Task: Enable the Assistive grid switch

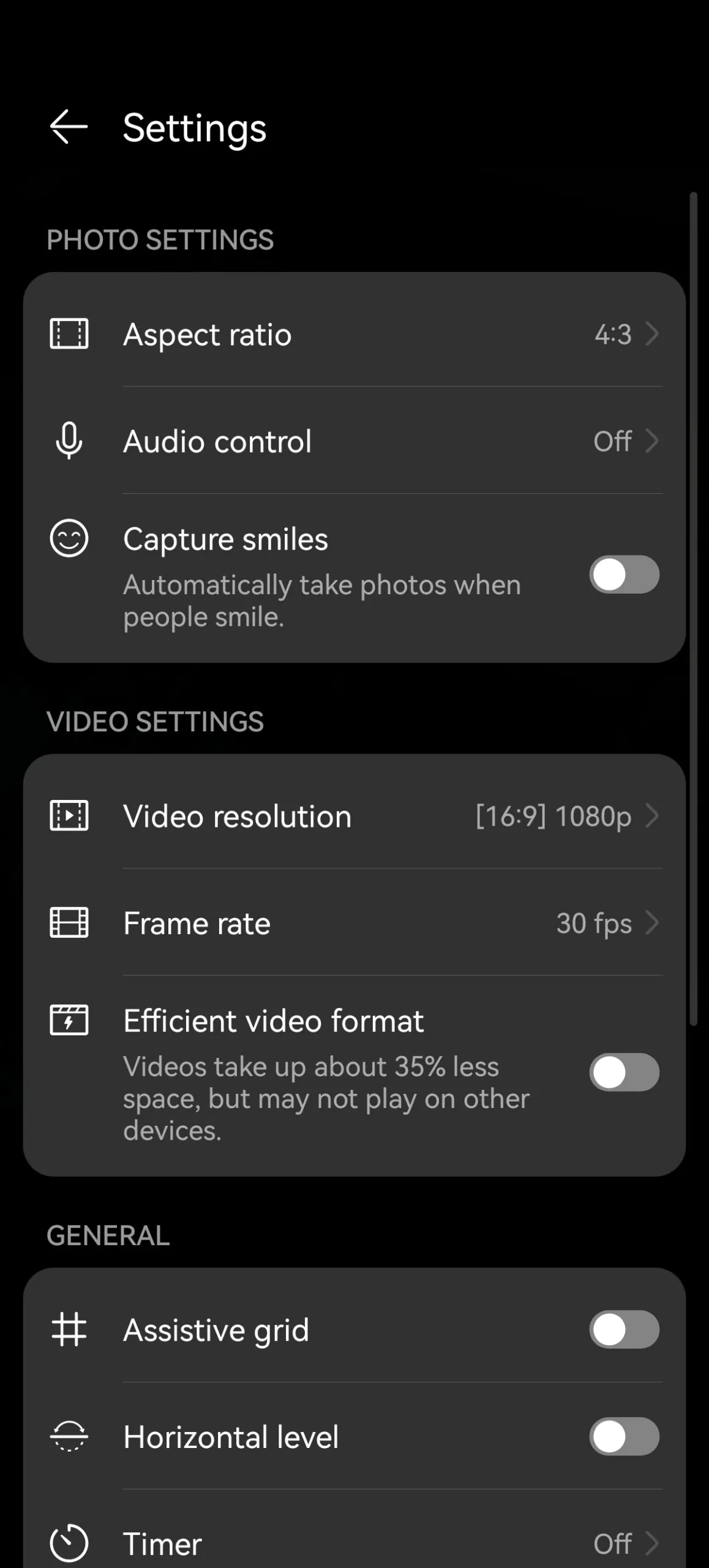Action: tap(623, 1330)
